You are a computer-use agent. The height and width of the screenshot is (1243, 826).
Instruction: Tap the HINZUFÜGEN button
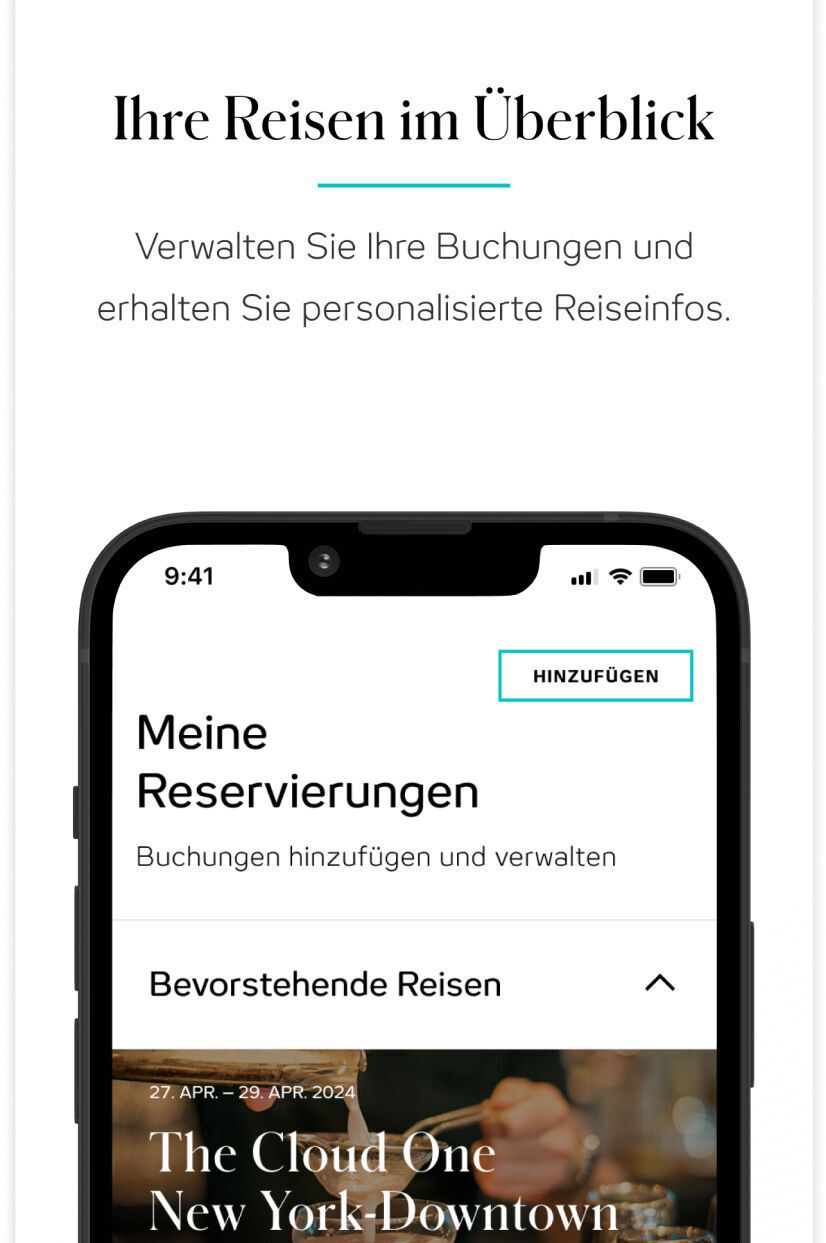point(595,675)
